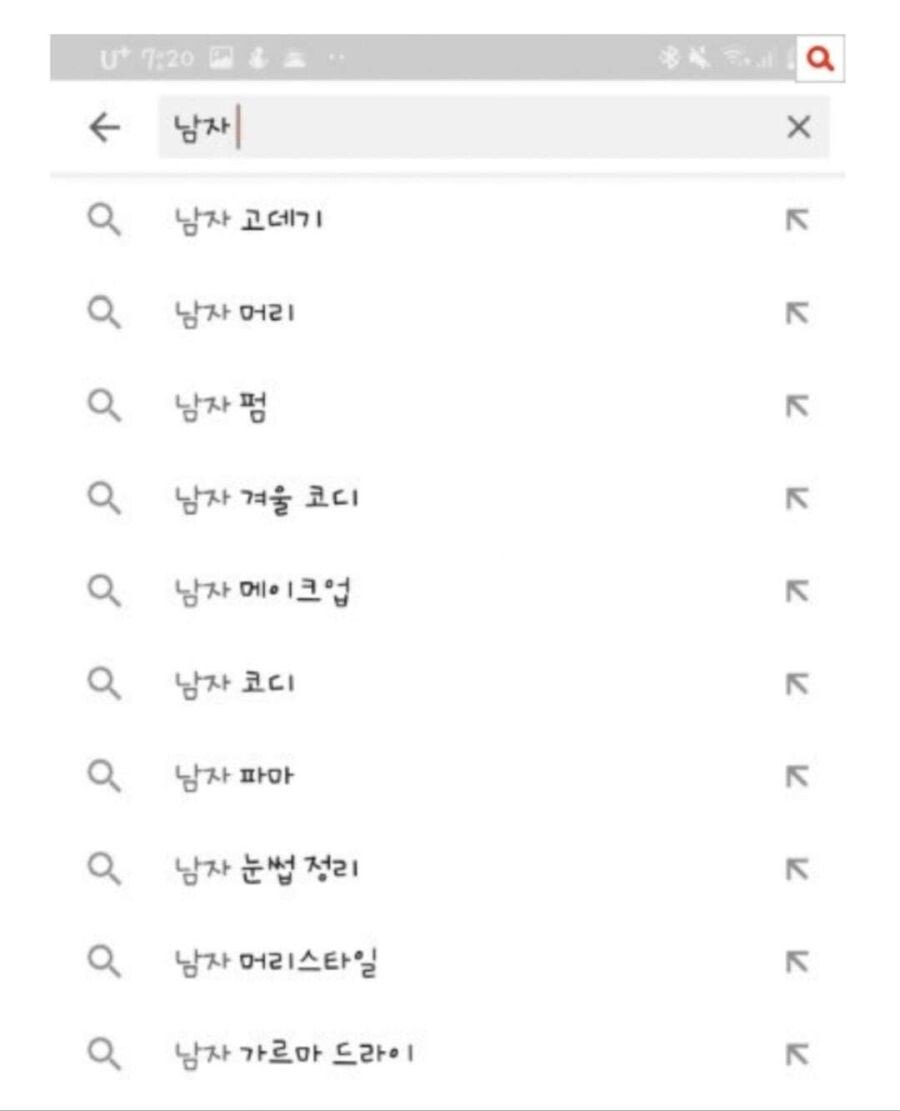This screenshot has width=900, height=1111.
Task: Tap the arrow beside 남자 눈썹 정리
Action: [x=796, y=869]
